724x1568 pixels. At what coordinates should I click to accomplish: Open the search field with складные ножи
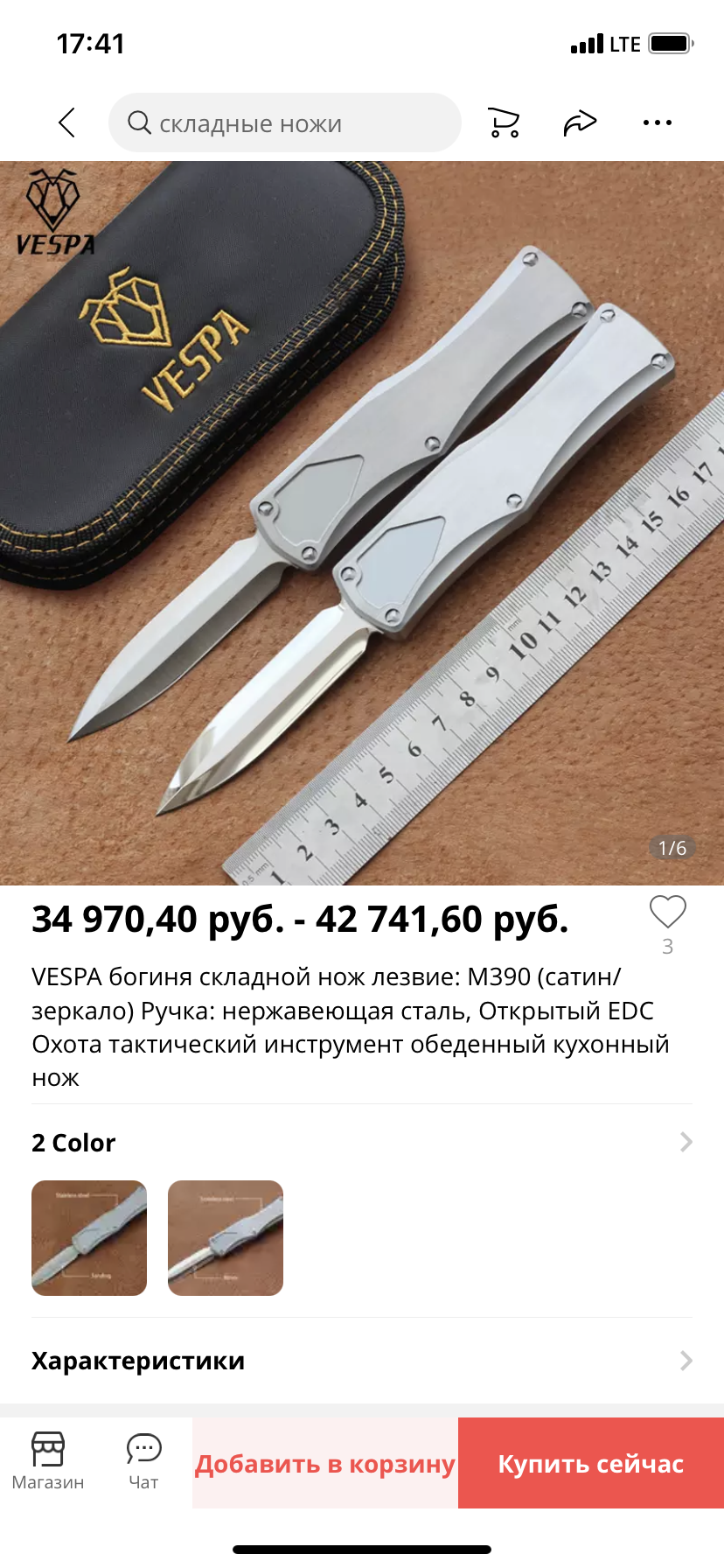(x=284, y=122)
